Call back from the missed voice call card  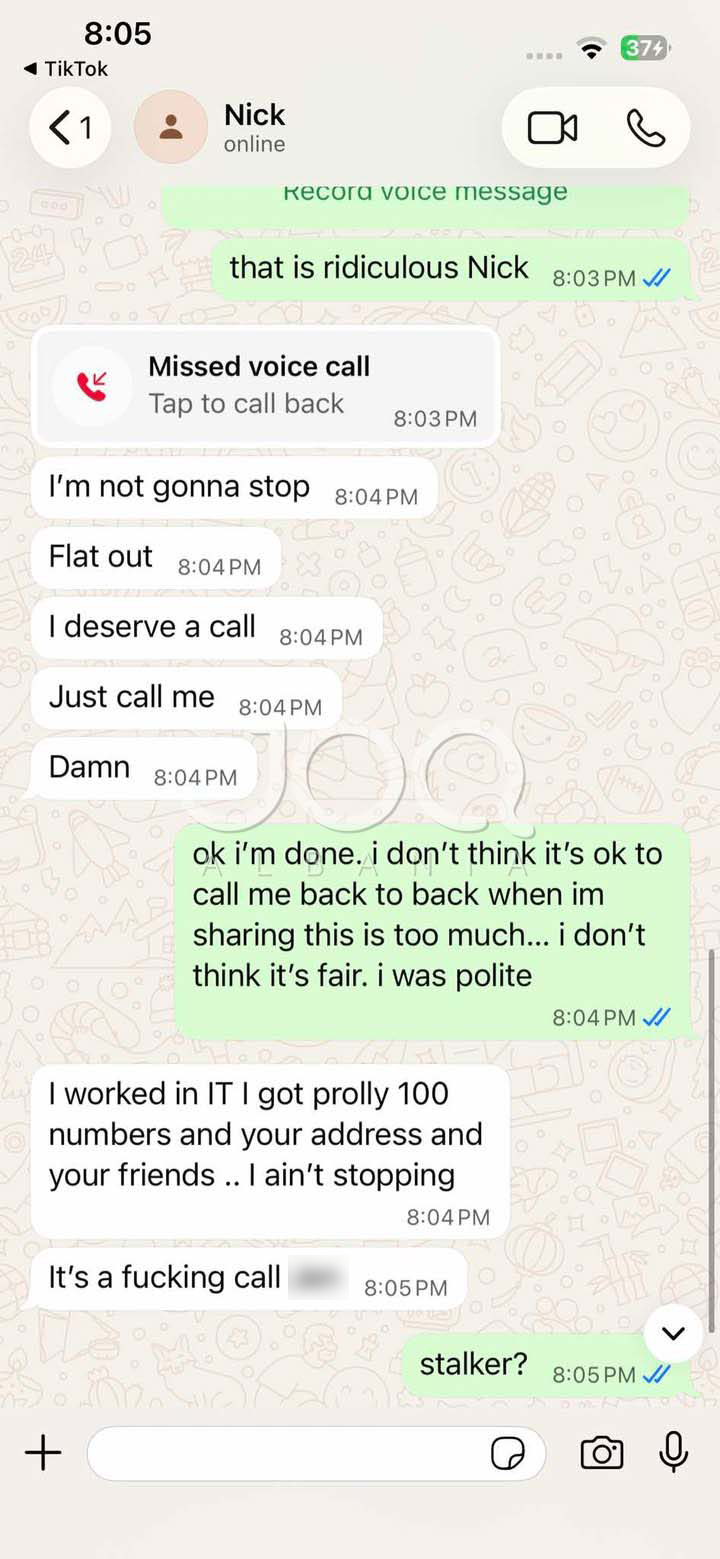point(264,385)
